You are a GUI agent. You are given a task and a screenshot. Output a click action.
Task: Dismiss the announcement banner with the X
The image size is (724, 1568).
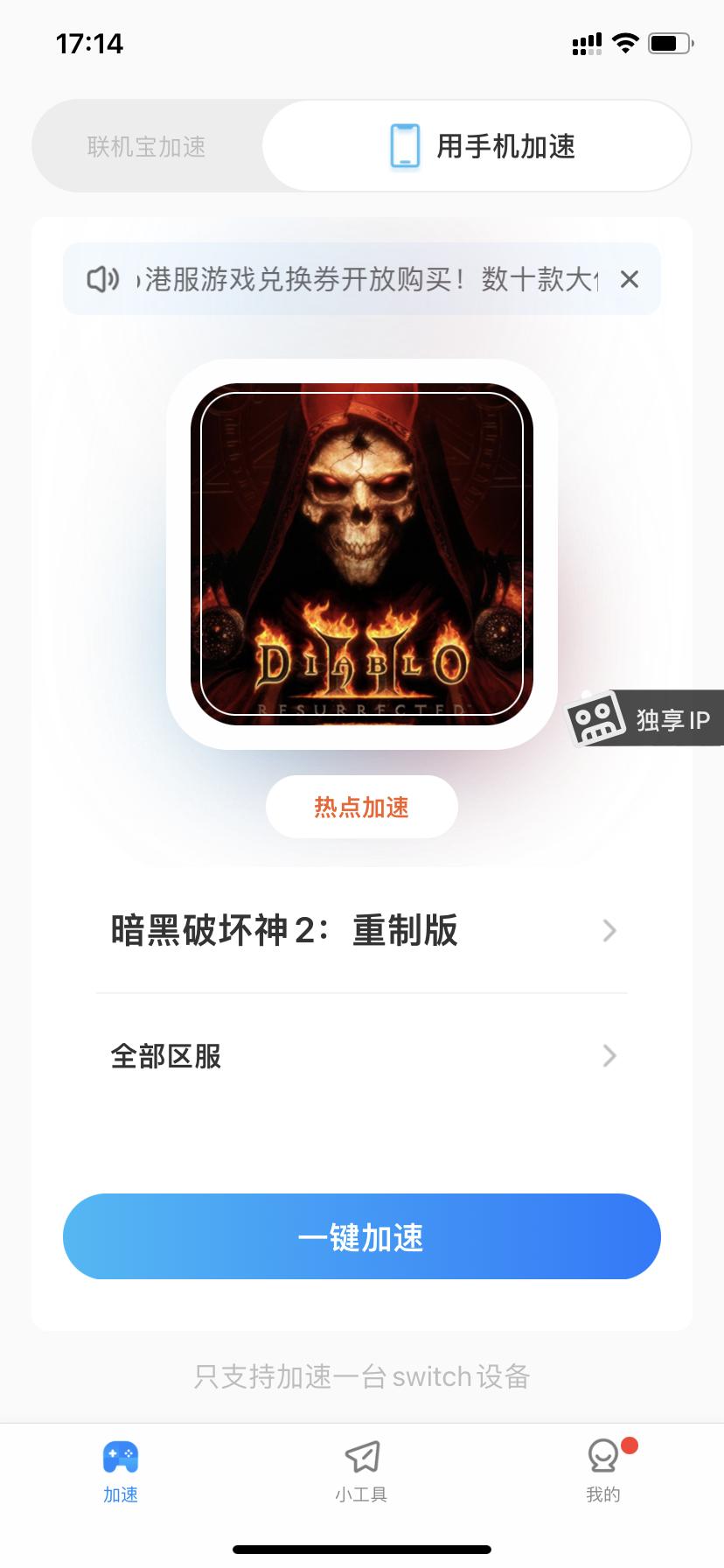click(630, 278)
